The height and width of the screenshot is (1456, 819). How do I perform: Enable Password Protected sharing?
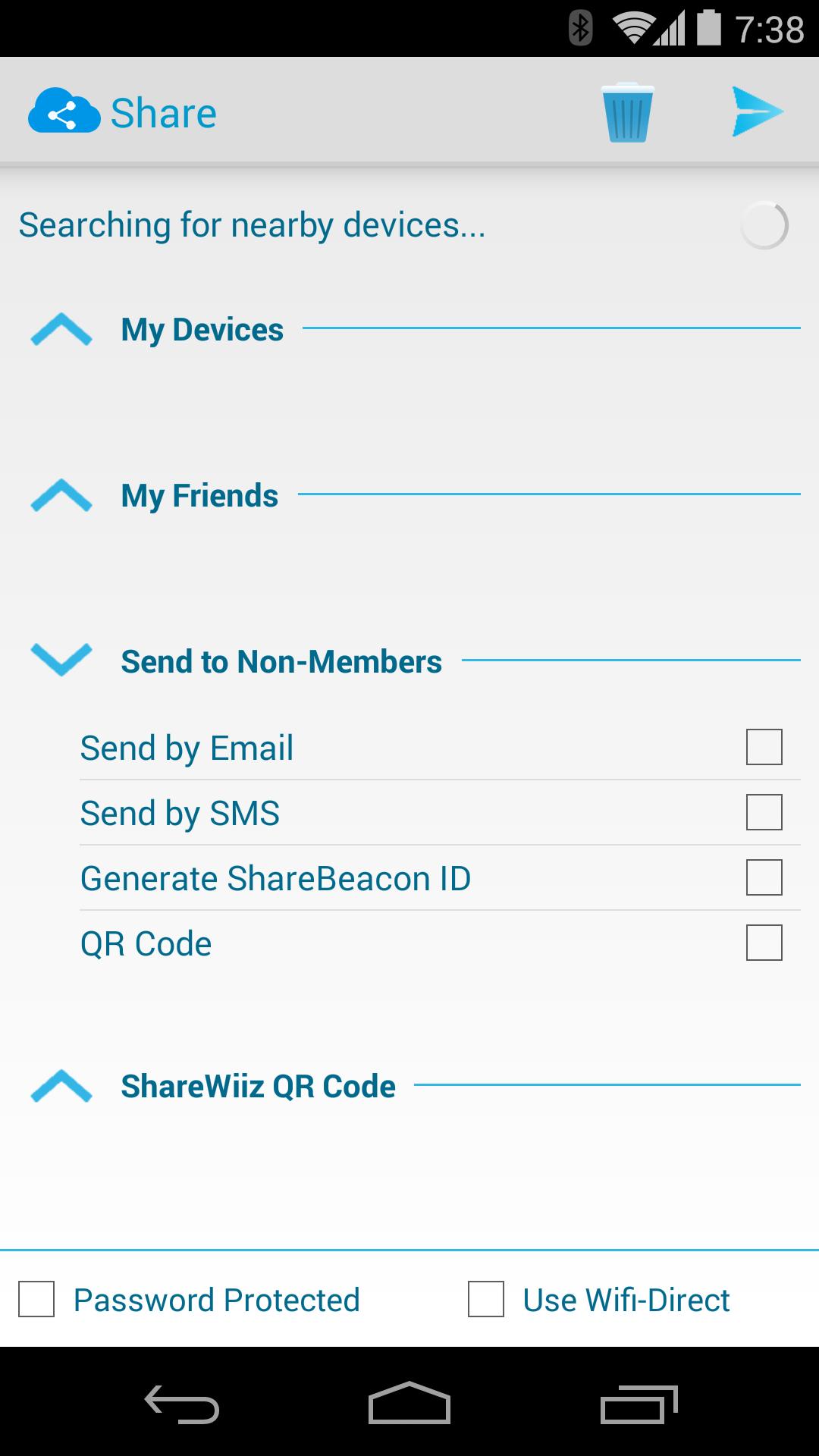36,1299
